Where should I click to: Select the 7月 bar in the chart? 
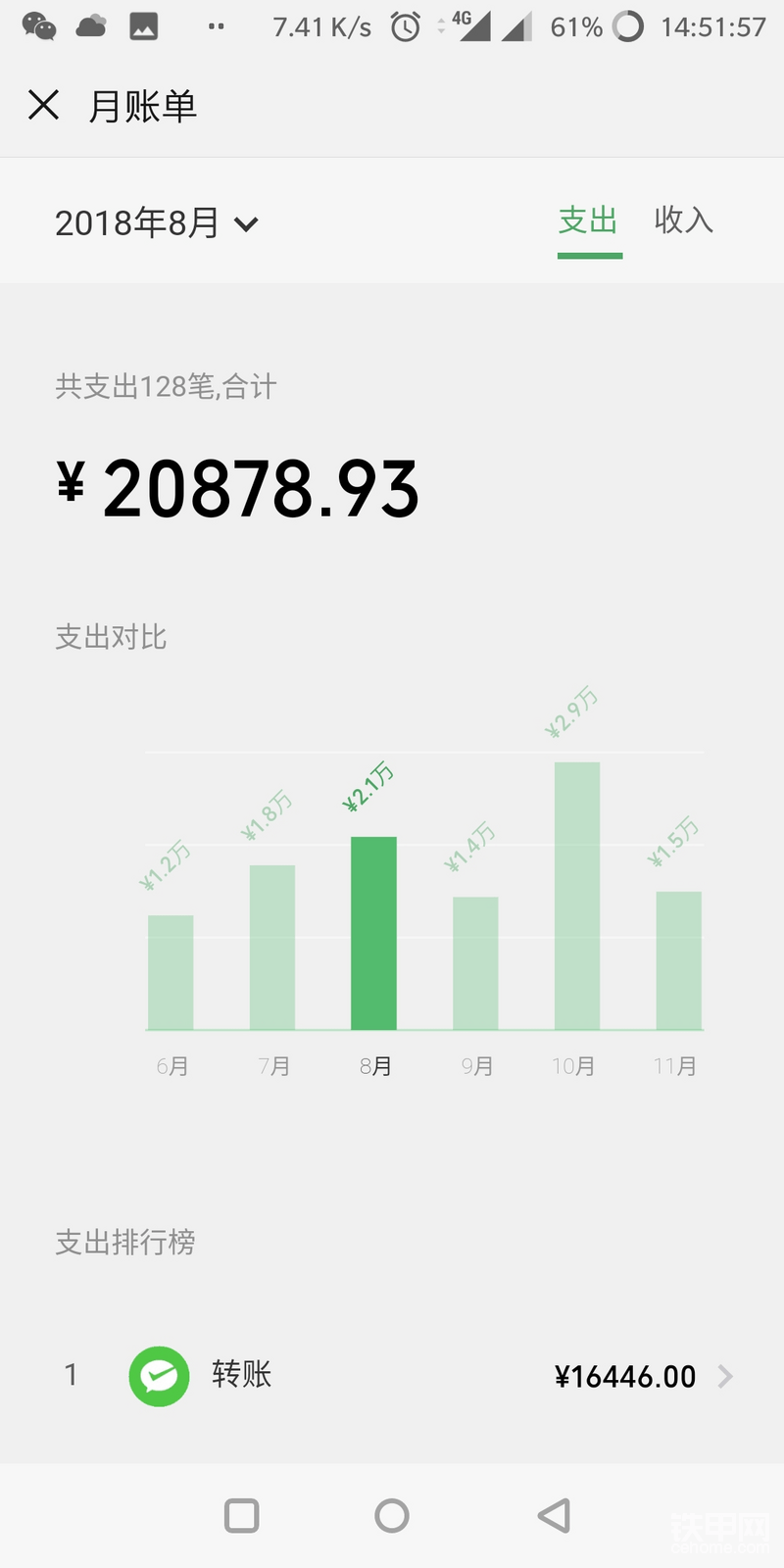click(x=272, y=947)
